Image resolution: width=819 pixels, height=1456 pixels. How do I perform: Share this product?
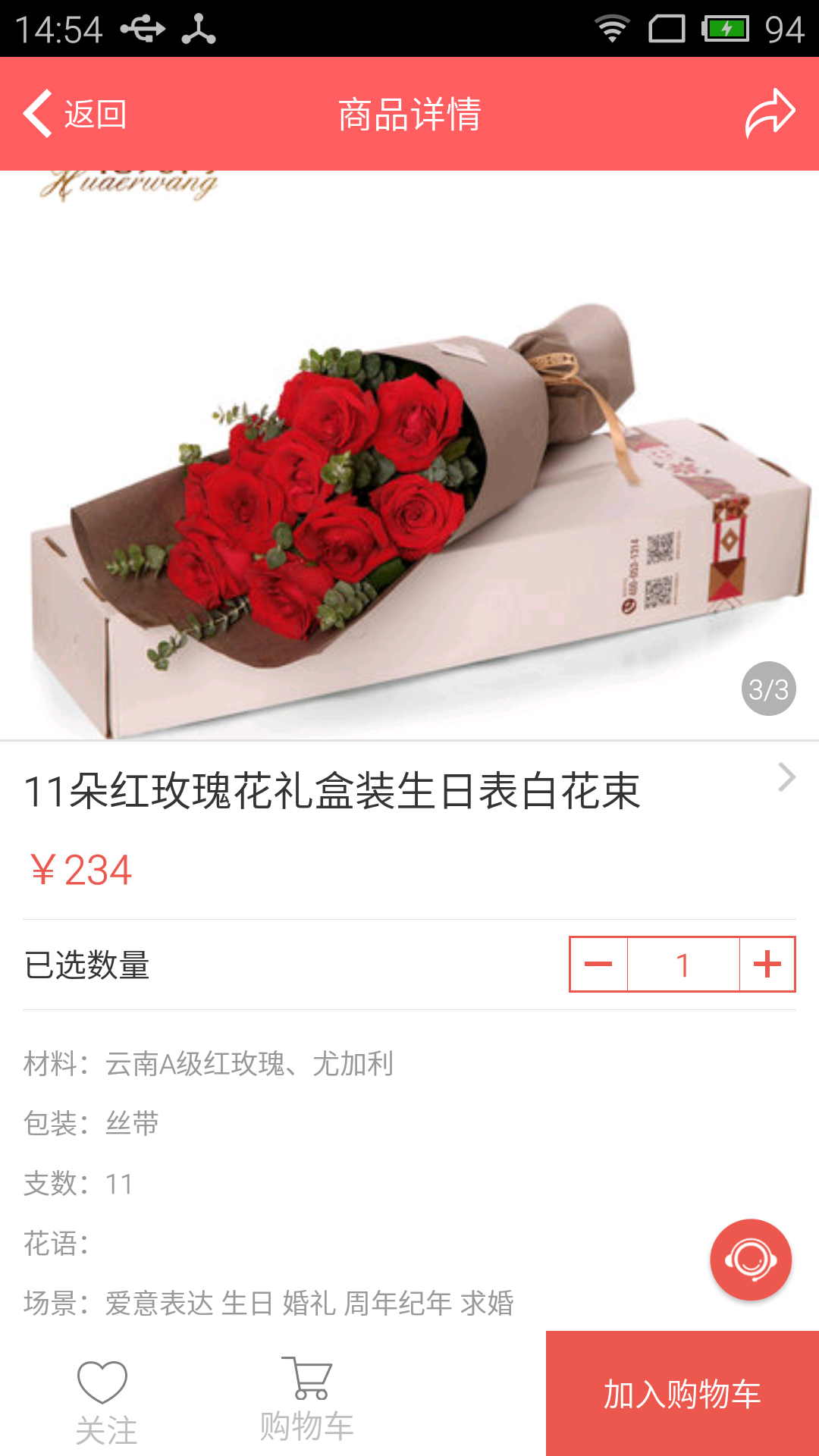pyautogui.click(x=769, y=114)
